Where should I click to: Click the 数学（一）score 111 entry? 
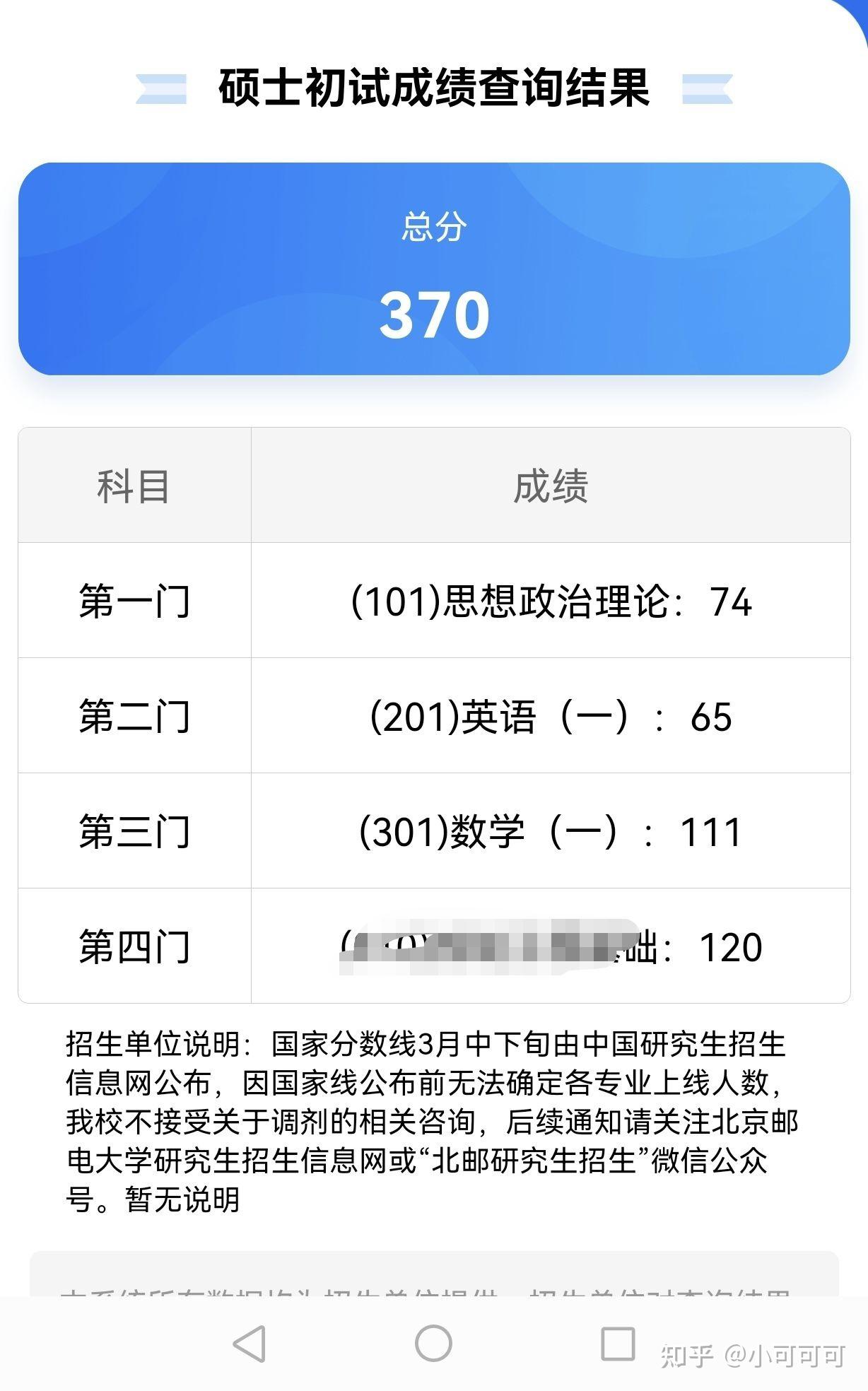pyautogui.click(x=551, y=831)
